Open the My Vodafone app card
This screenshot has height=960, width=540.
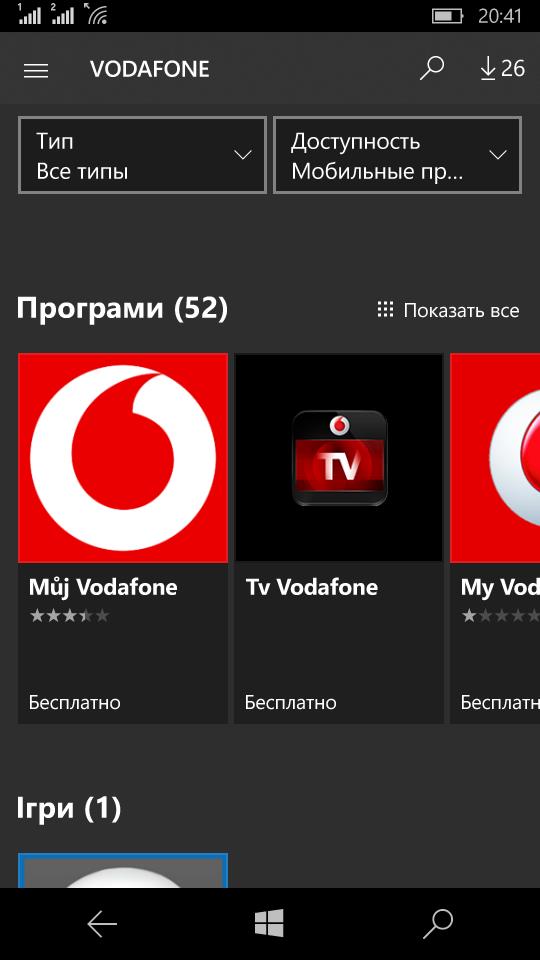click(495, 538)
